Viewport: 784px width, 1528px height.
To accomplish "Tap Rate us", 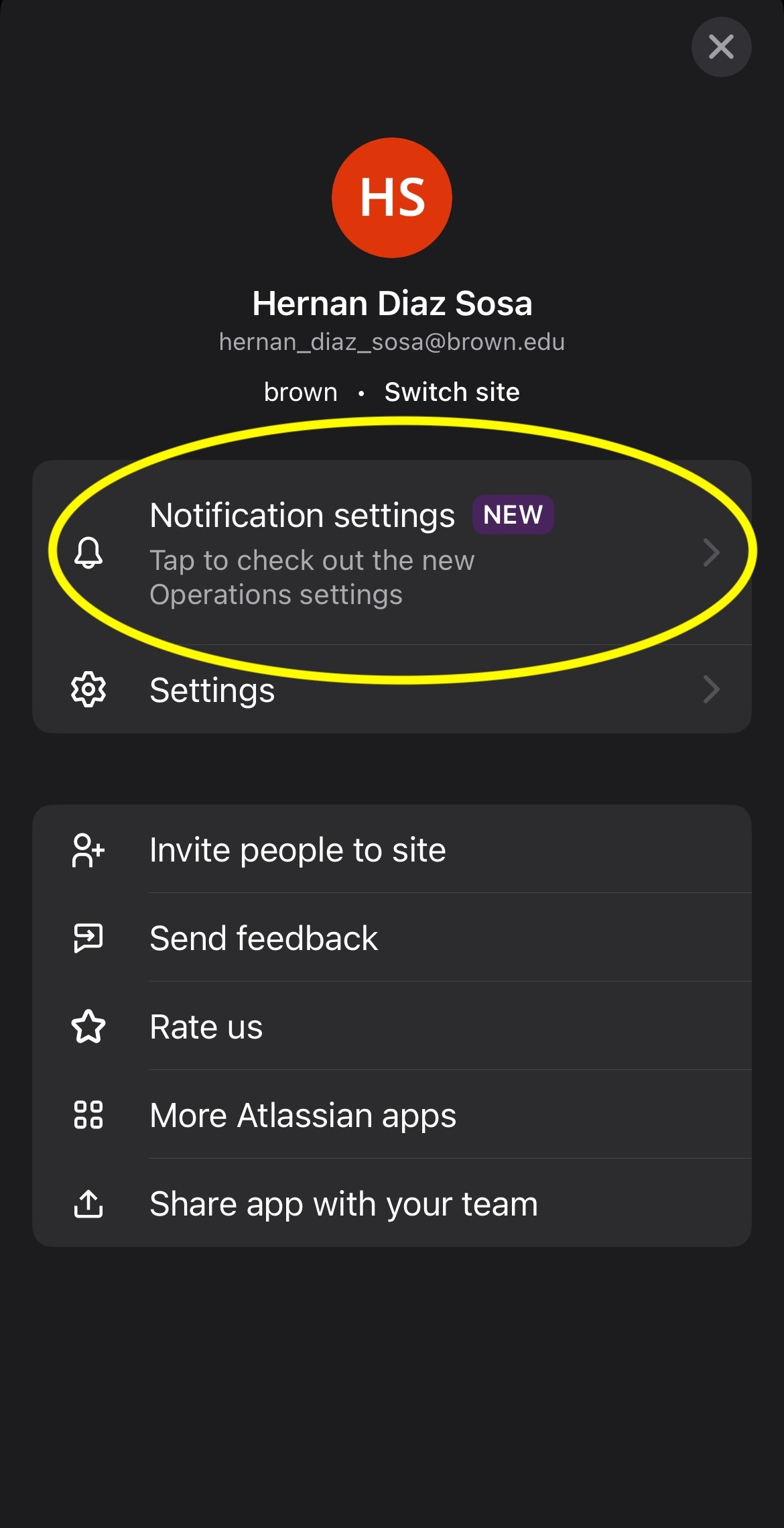I will (392, 1026).
